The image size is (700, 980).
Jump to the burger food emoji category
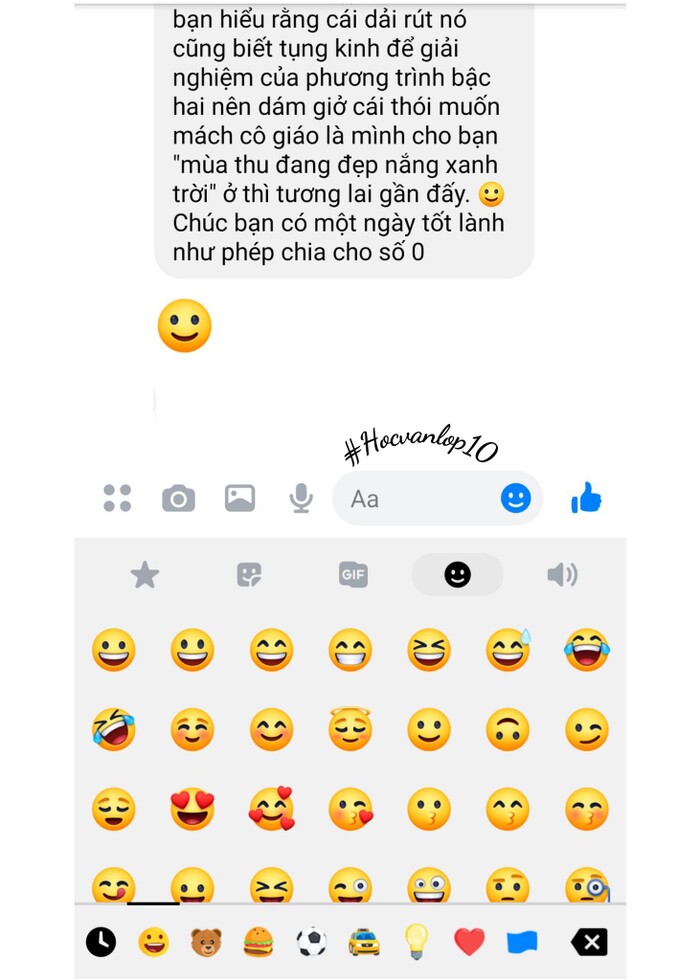tap(258, 941)
